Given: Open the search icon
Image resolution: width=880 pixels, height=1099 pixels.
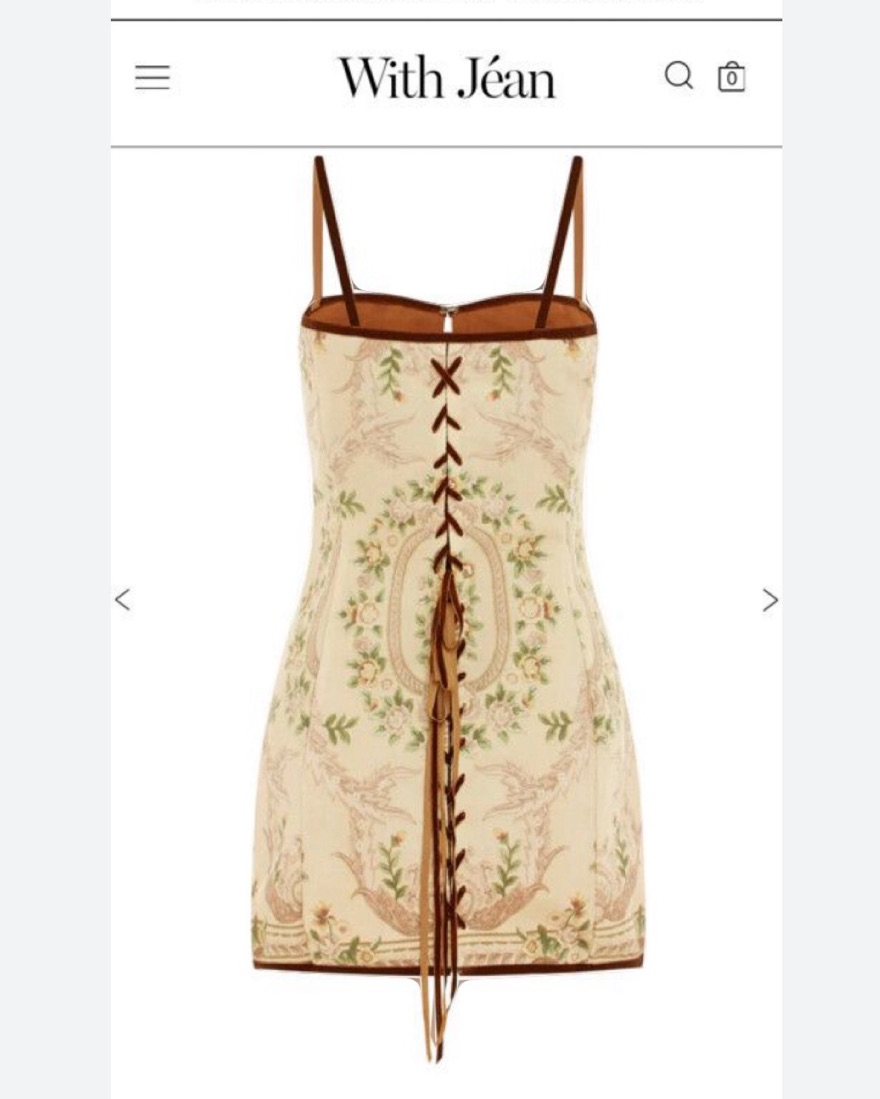Looking at the screenshot, I should [x=679, y=76].
